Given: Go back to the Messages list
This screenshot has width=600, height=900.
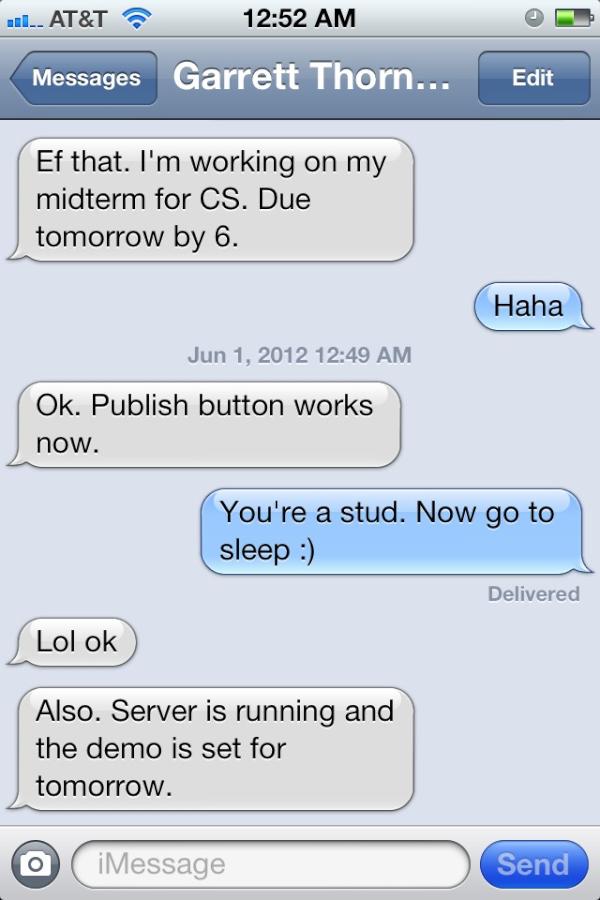Looking at the screenshot, I should click(x=84, y=78).
